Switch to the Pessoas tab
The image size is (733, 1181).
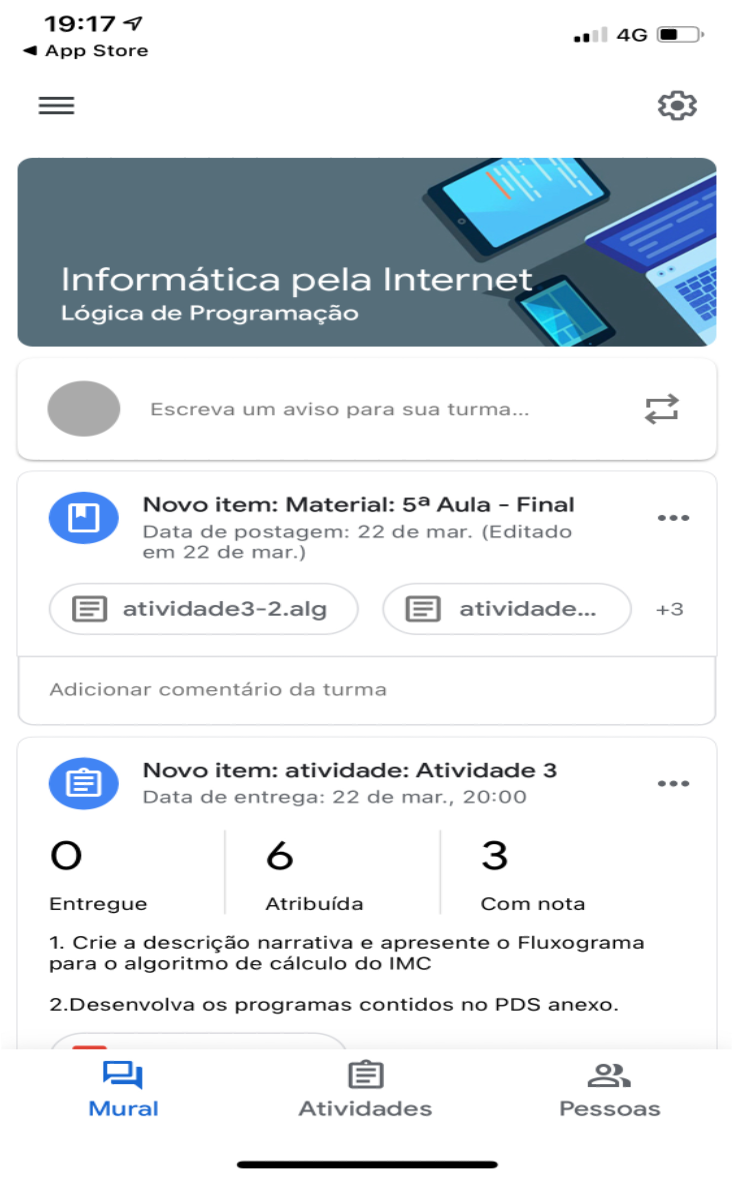coord(609,1089)
